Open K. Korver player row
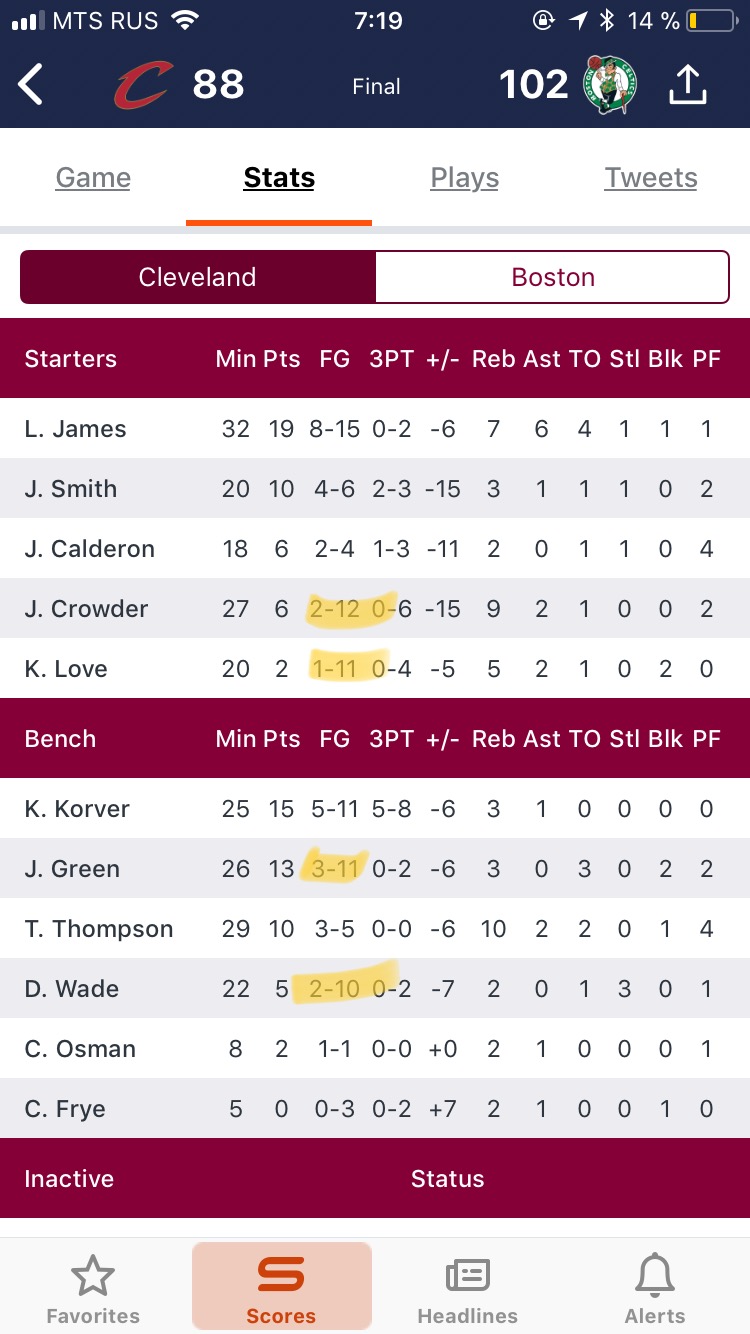 (x=375, y=809)
